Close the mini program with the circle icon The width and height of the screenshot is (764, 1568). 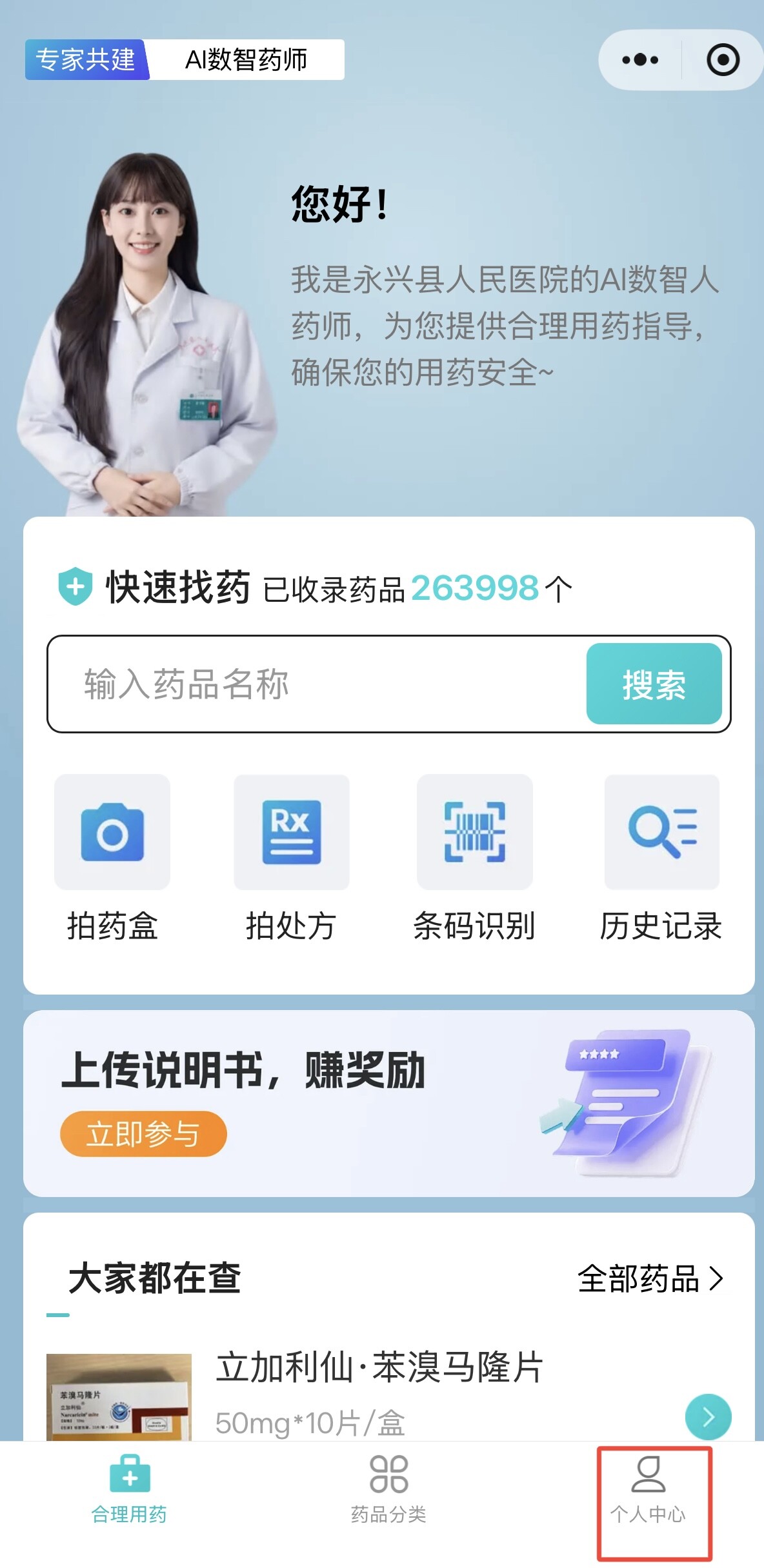723,60
